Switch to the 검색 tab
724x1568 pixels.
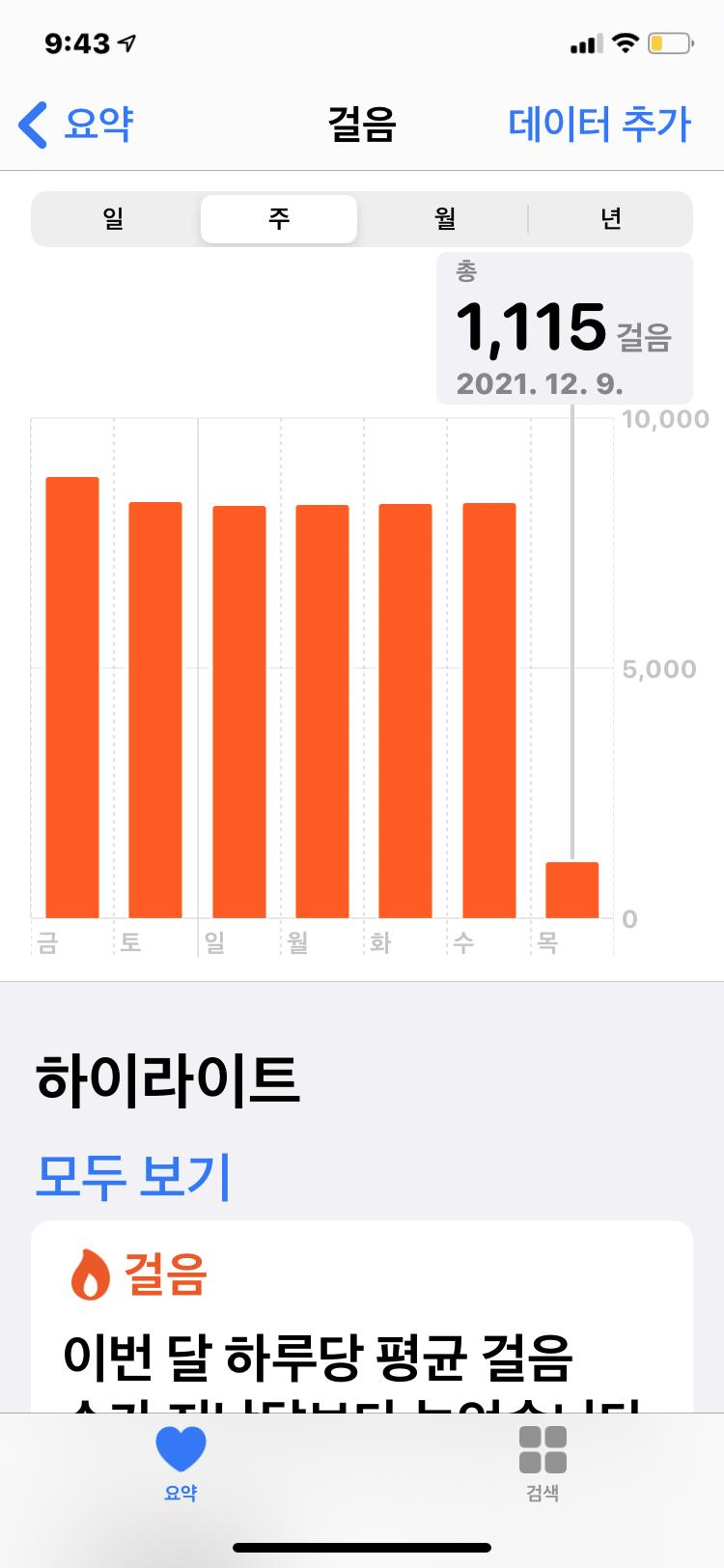pos(543,1464)
